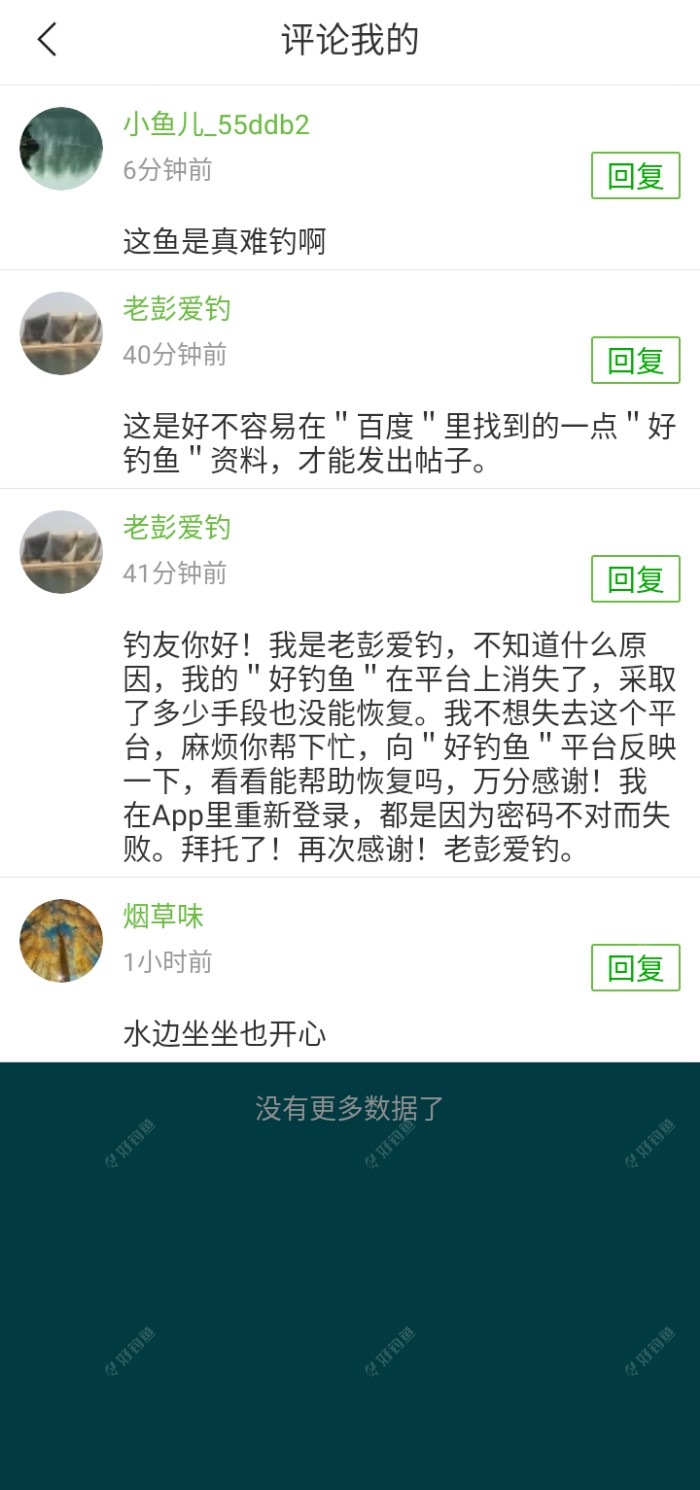
Task: View the 烟草味 username profile link
Action: pos(163,916)
